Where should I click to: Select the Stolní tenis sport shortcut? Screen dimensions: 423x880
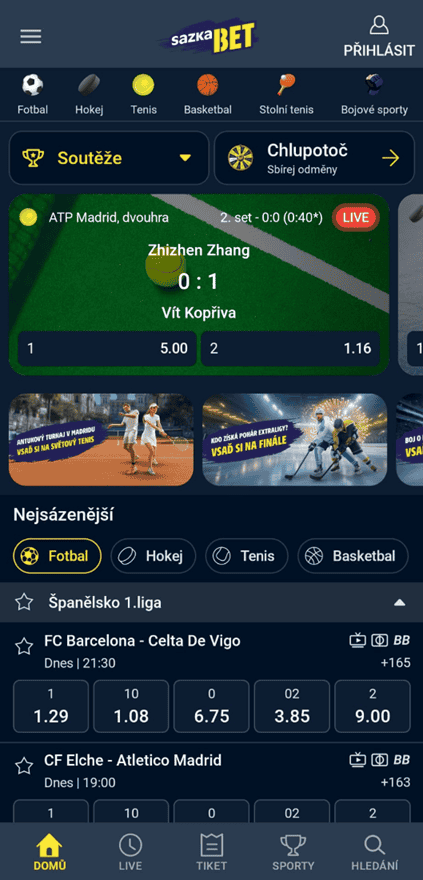(286, 95)
